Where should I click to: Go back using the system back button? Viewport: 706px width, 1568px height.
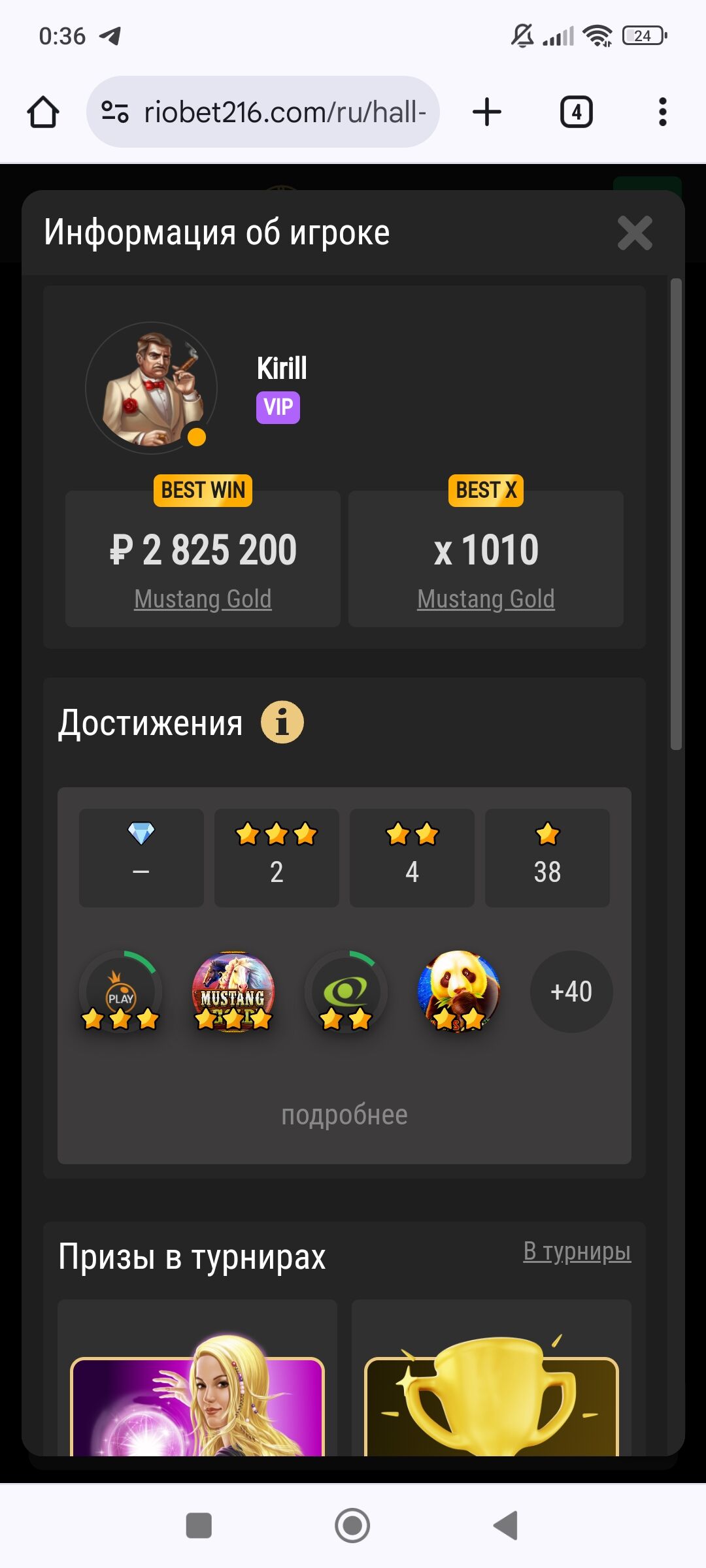[x=505, y=1526]
